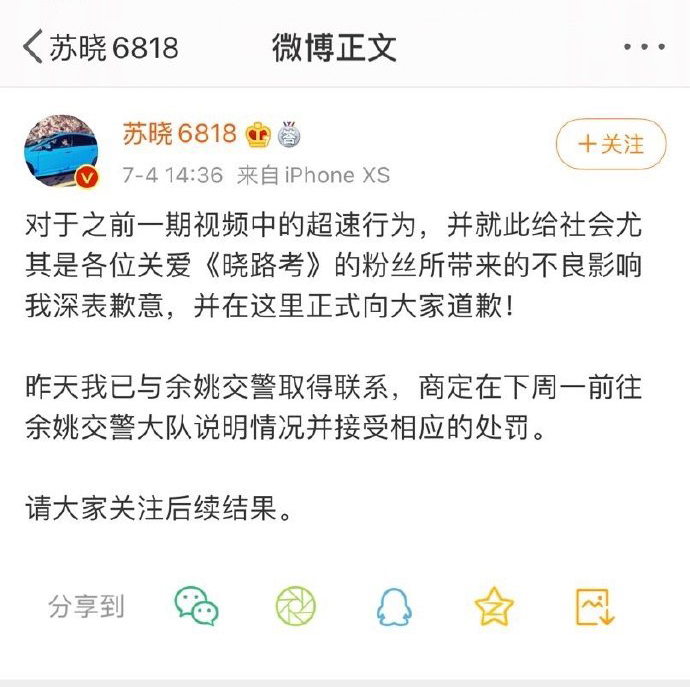Share this post to WeChat Moments
The image size is (690, 687).
pyautogui.click(x=295, y=605)
